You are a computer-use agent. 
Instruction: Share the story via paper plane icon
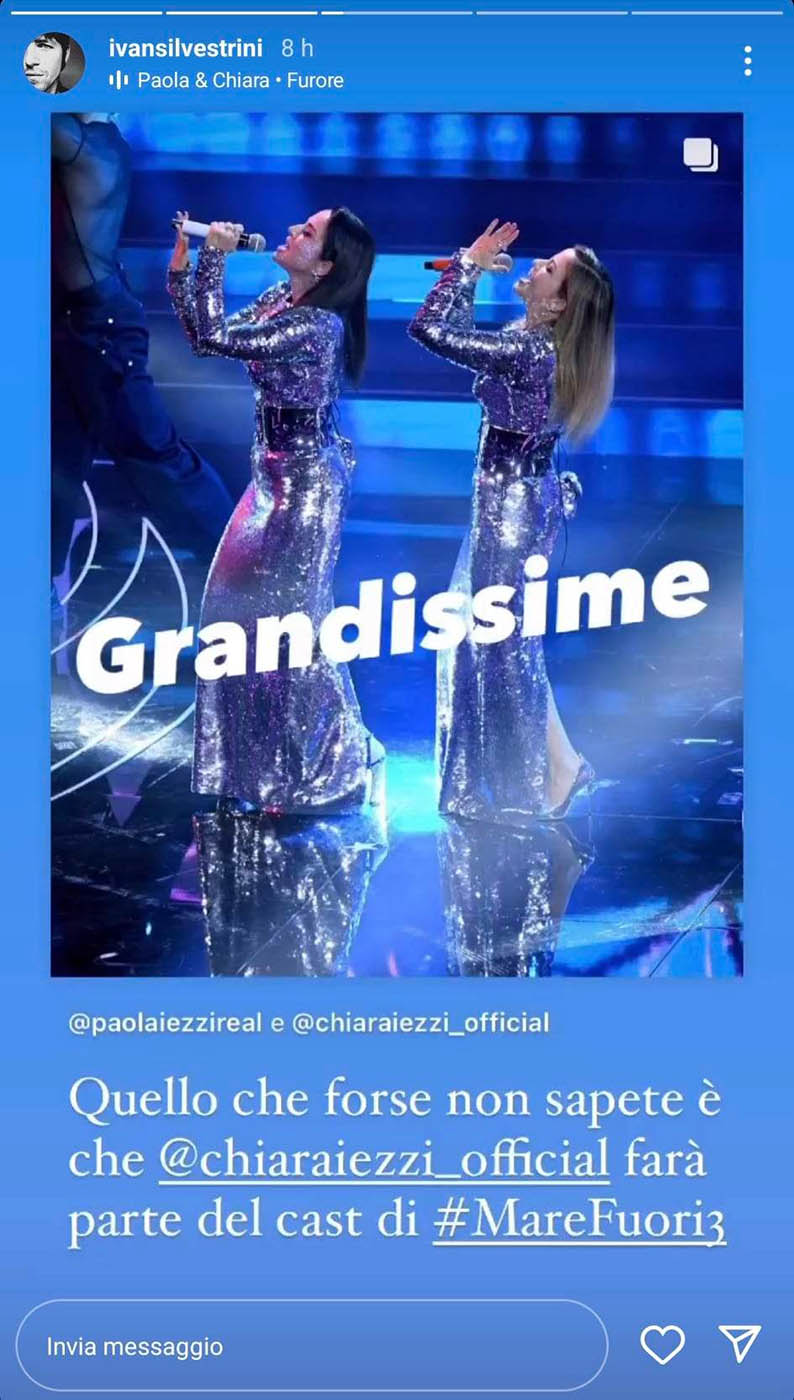tap(740, 1344)
